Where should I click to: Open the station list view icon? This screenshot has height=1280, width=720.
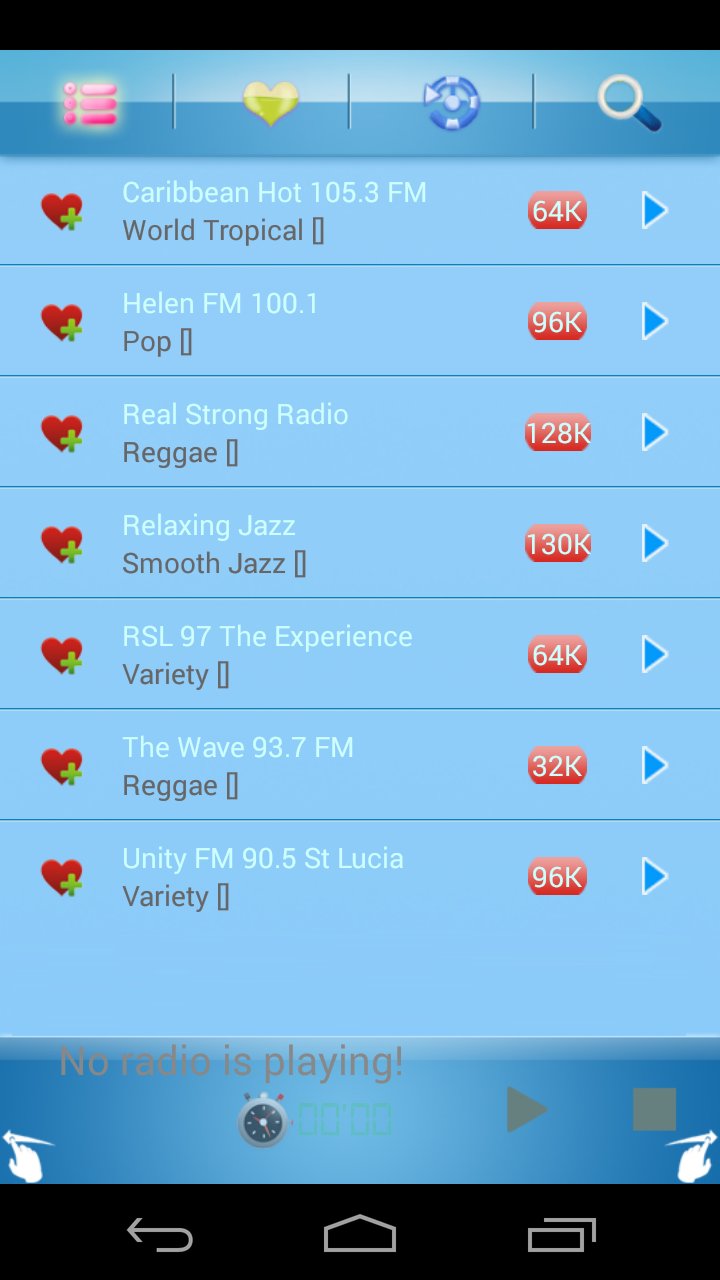pos(88,103)
